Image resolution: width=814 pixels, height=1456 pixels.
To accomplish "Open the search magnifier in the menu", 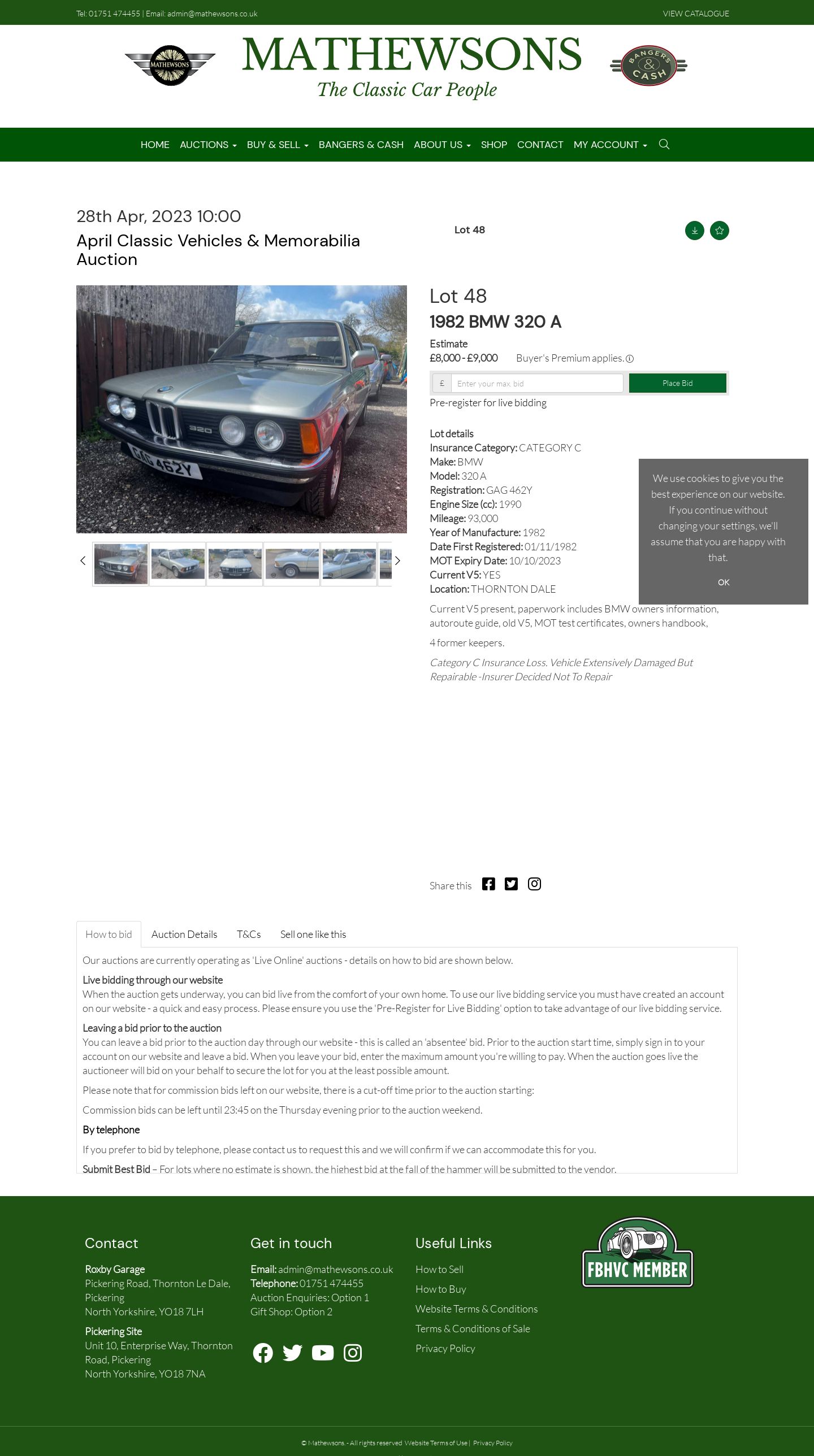I will coord(664,144).
